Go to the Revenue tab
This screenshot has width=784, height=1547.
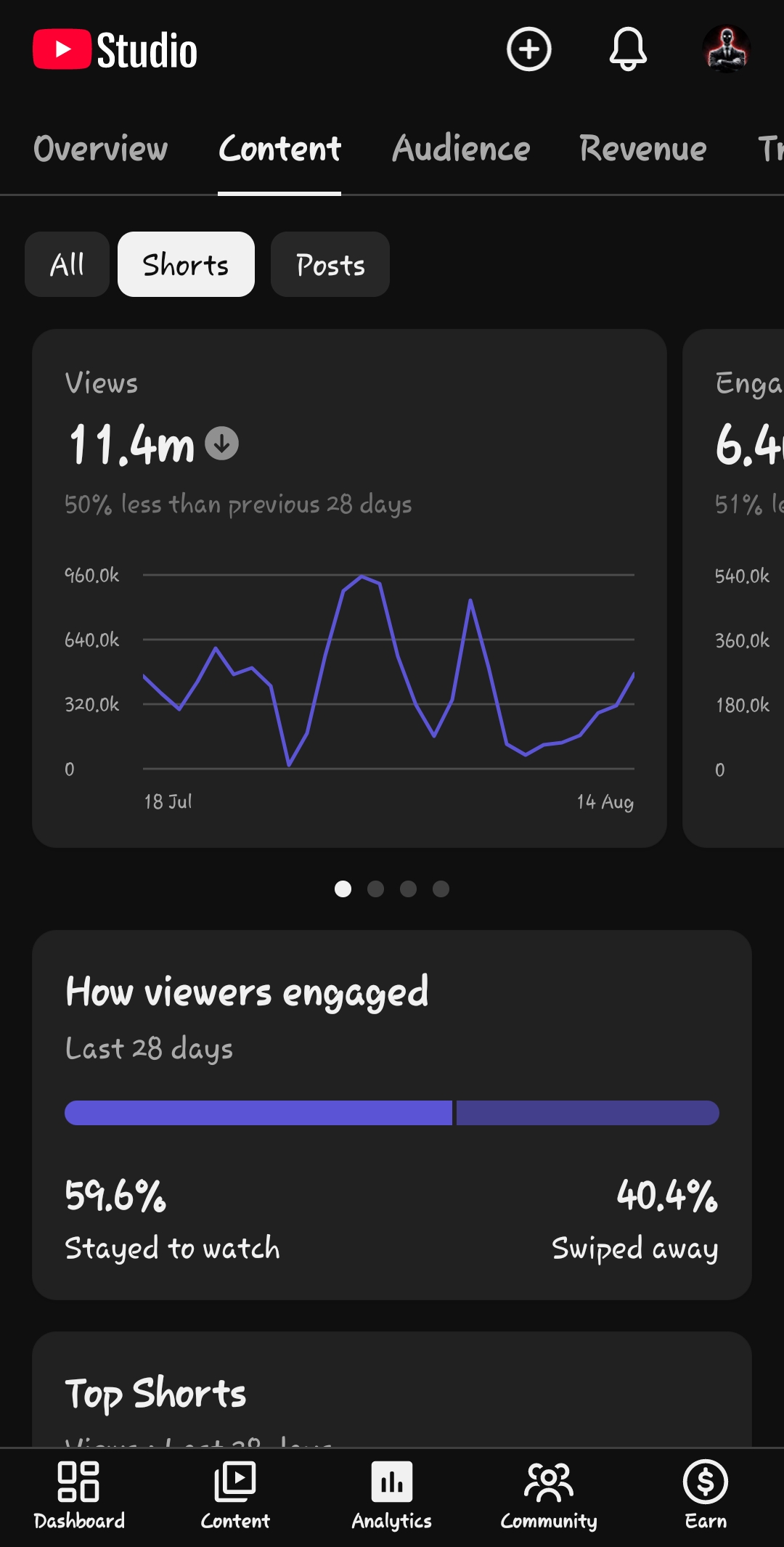coord(643,149)
